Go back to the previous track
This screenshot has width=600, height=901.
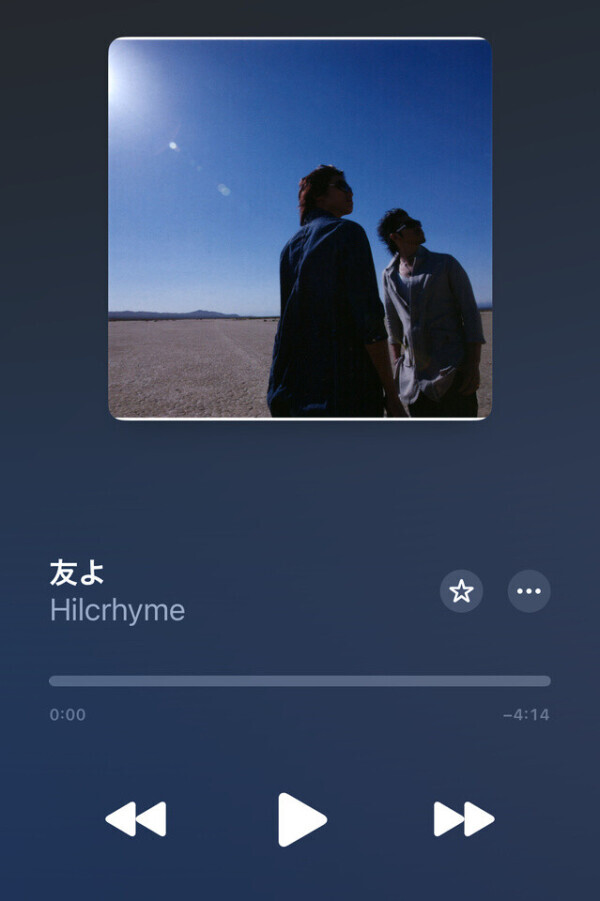click(136, 819)
